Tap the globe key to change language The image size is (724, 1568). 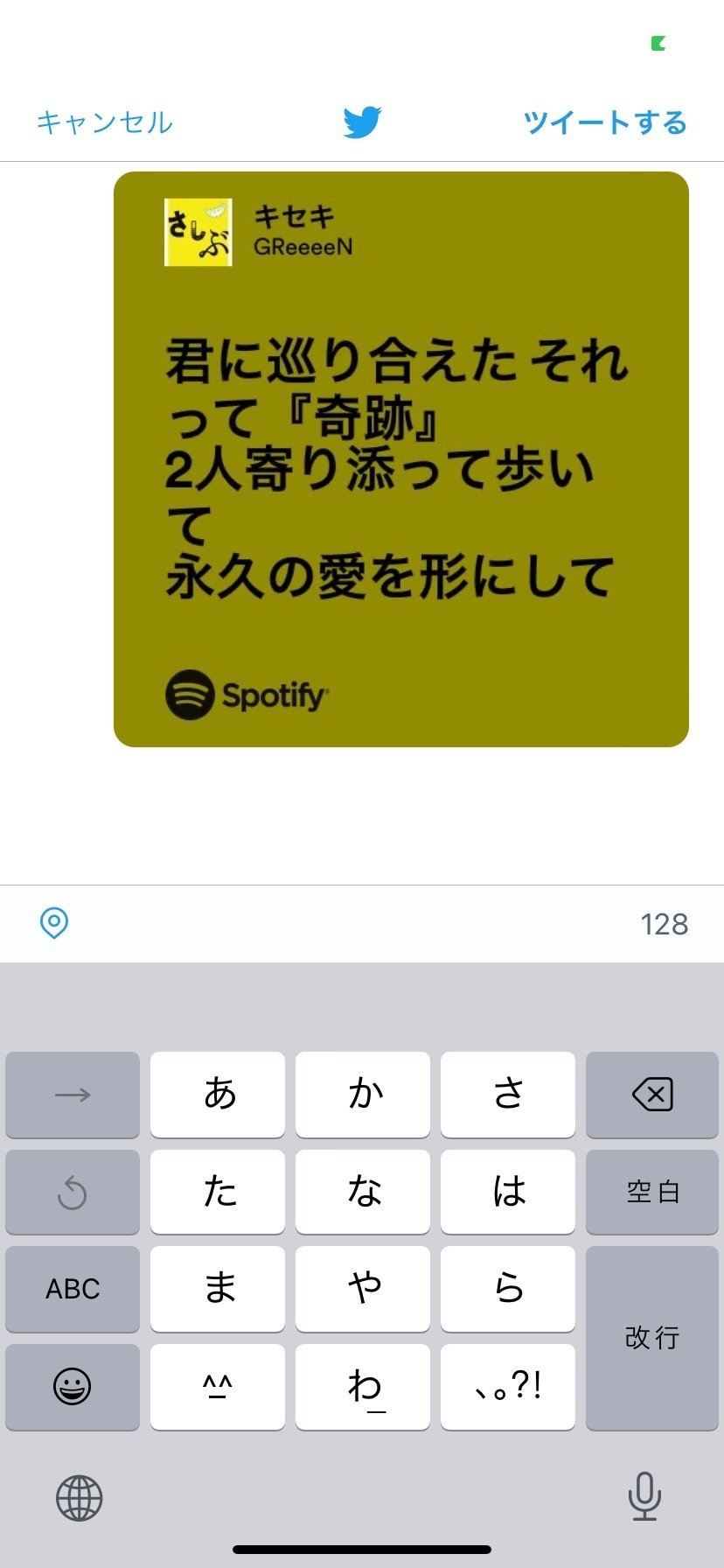coord(80,1498)
